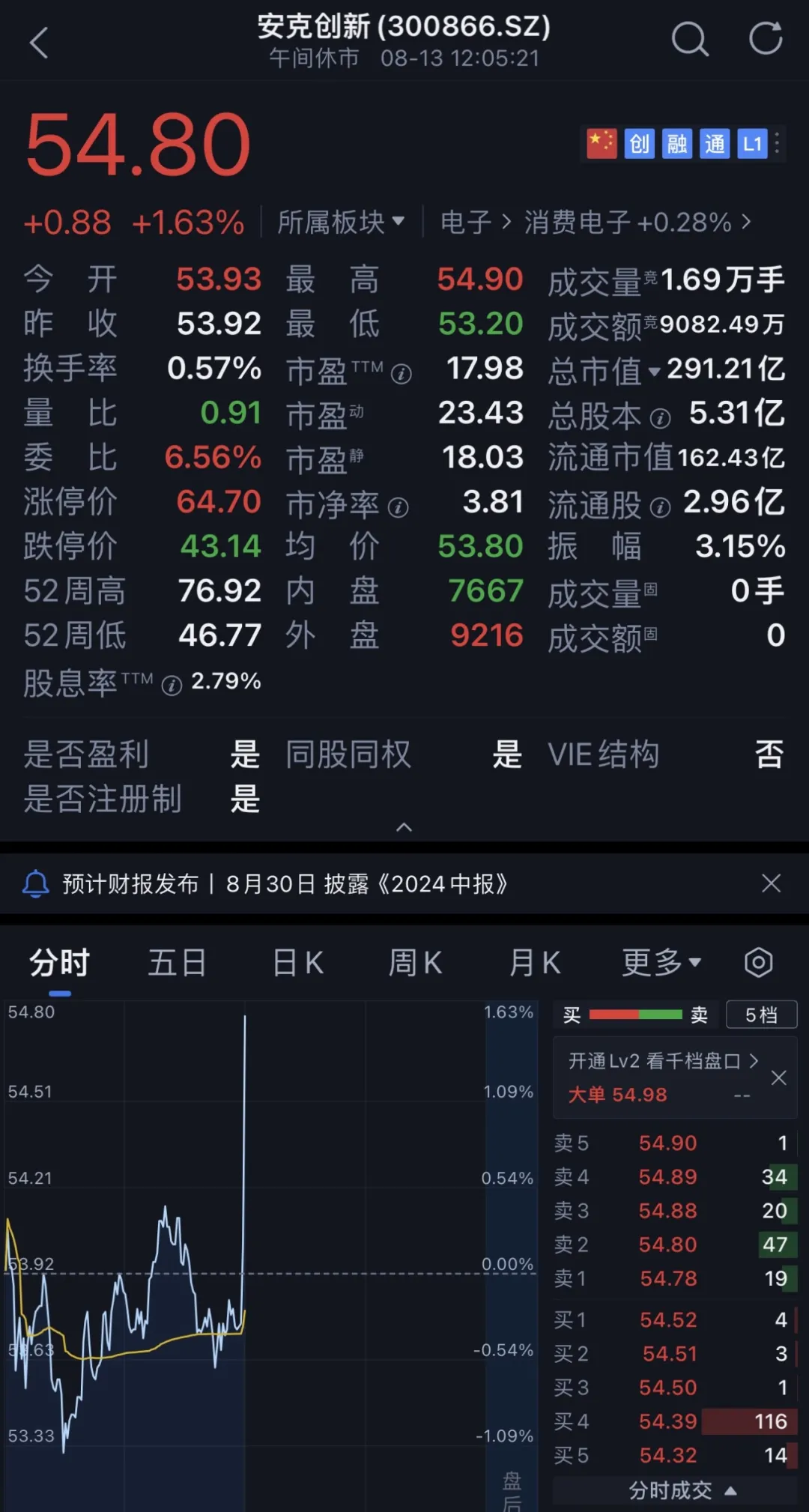Go back using the top-left arrow
This screenshot has width=809, height=1512.
39,43
